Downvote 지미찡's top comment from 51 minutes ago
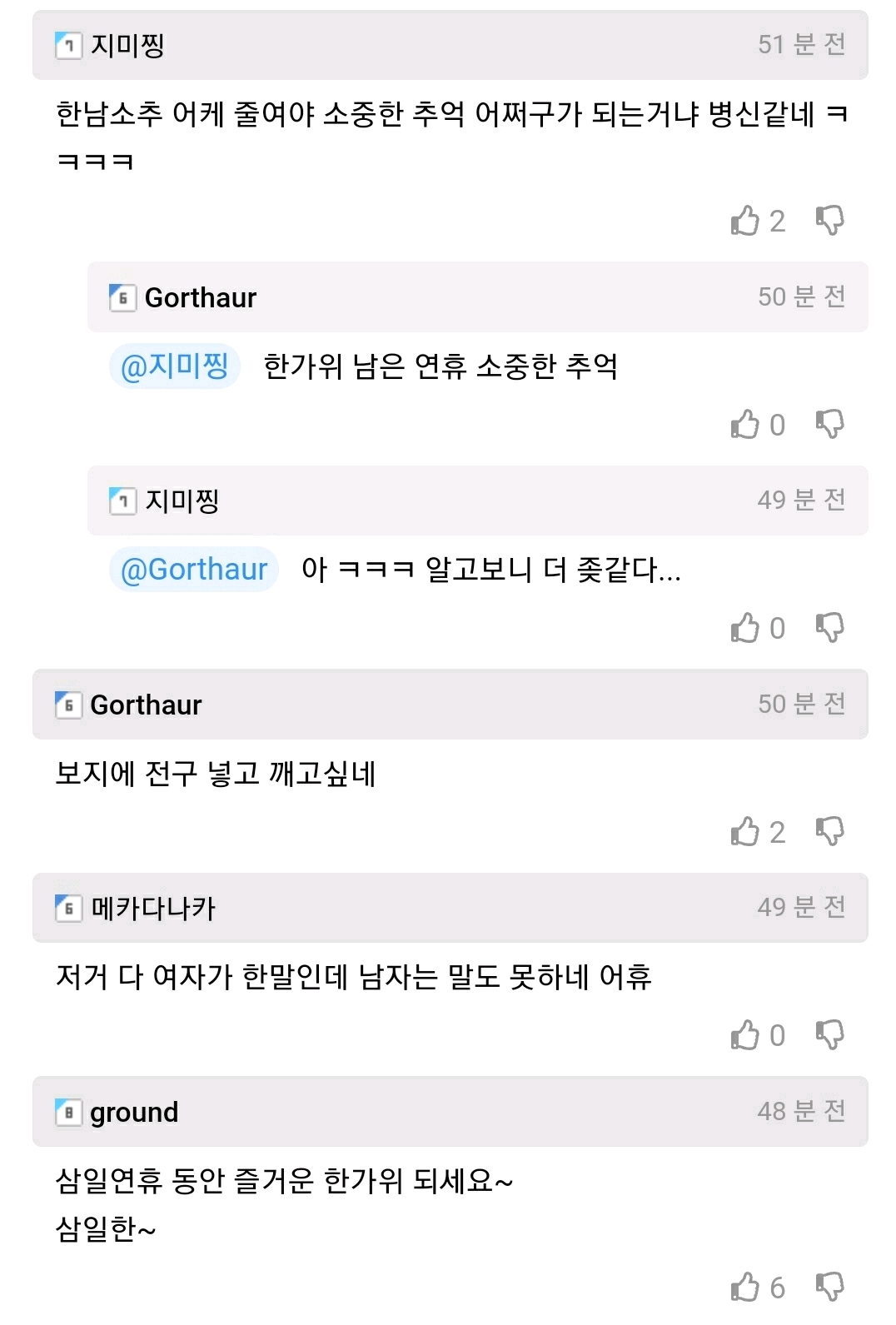 830,222
